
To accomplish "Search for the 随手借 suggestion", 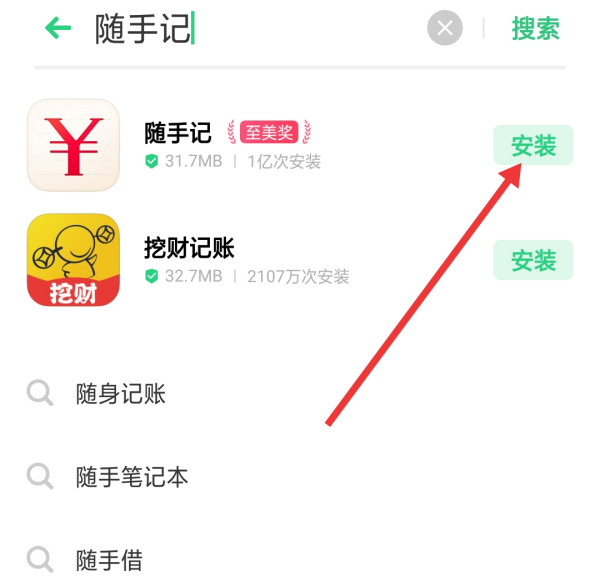I will pyautogui.click(x=109, y=558).
